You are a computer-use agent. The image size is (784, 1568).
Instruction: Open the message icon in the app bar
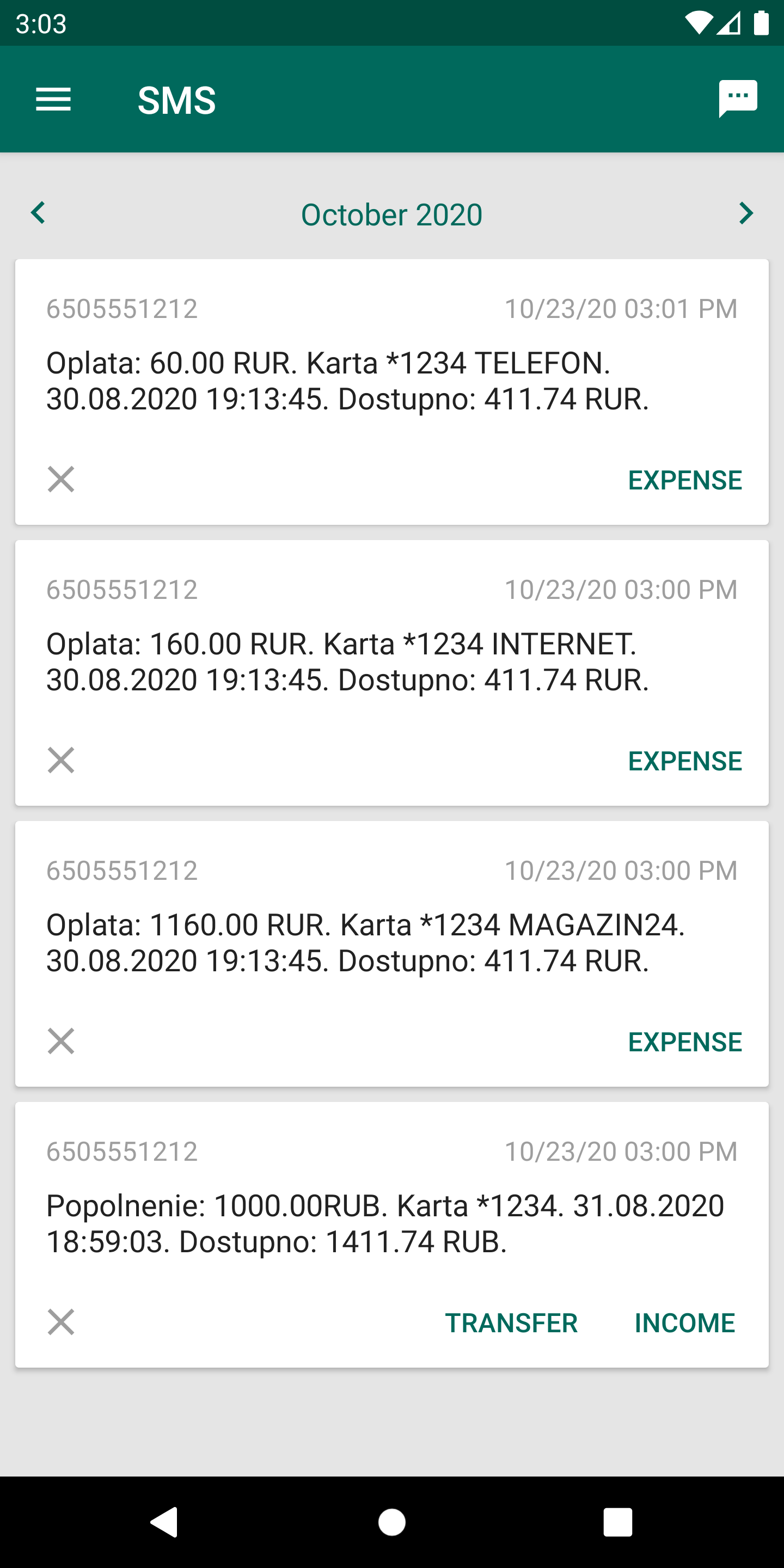738,98
